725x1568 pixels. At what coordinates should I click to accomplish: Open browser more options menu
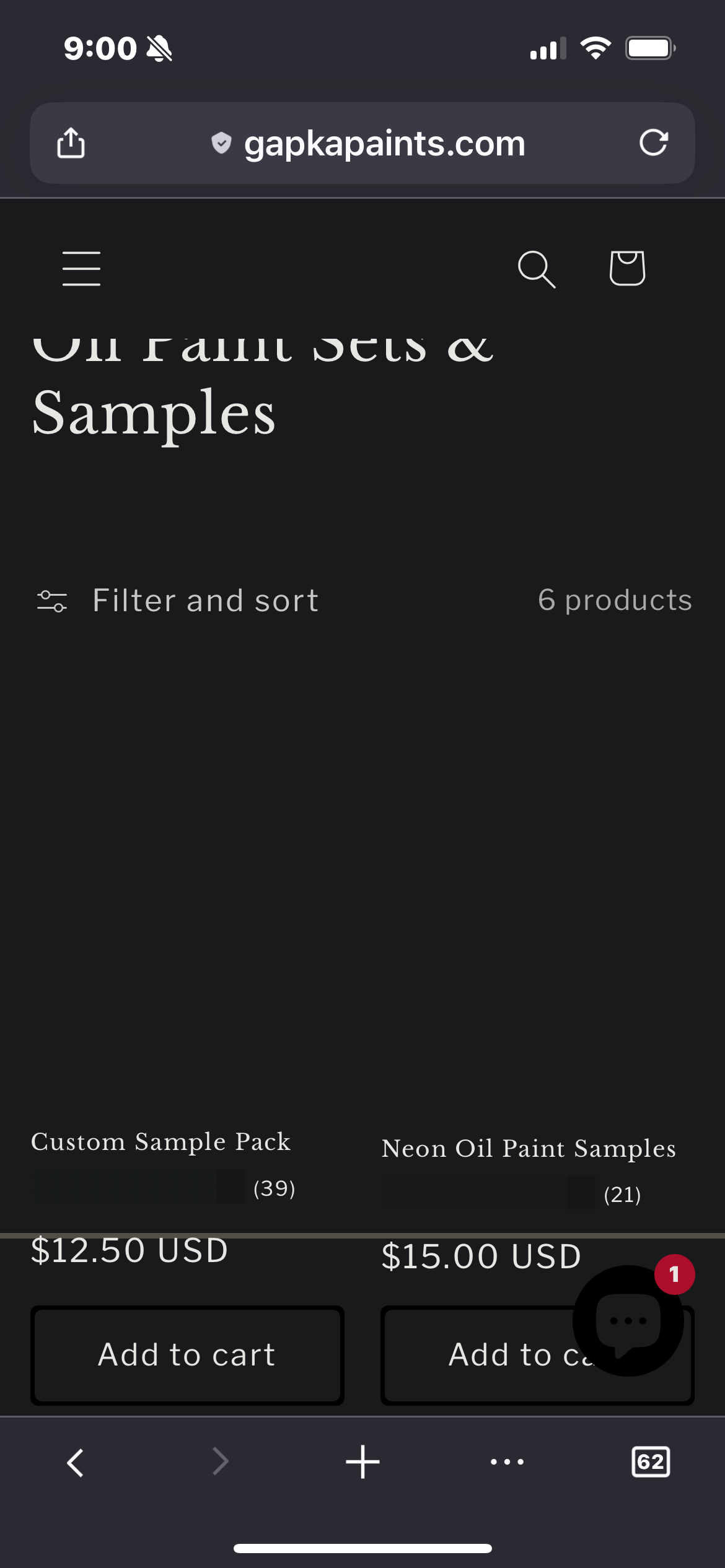coord(507,1462)
